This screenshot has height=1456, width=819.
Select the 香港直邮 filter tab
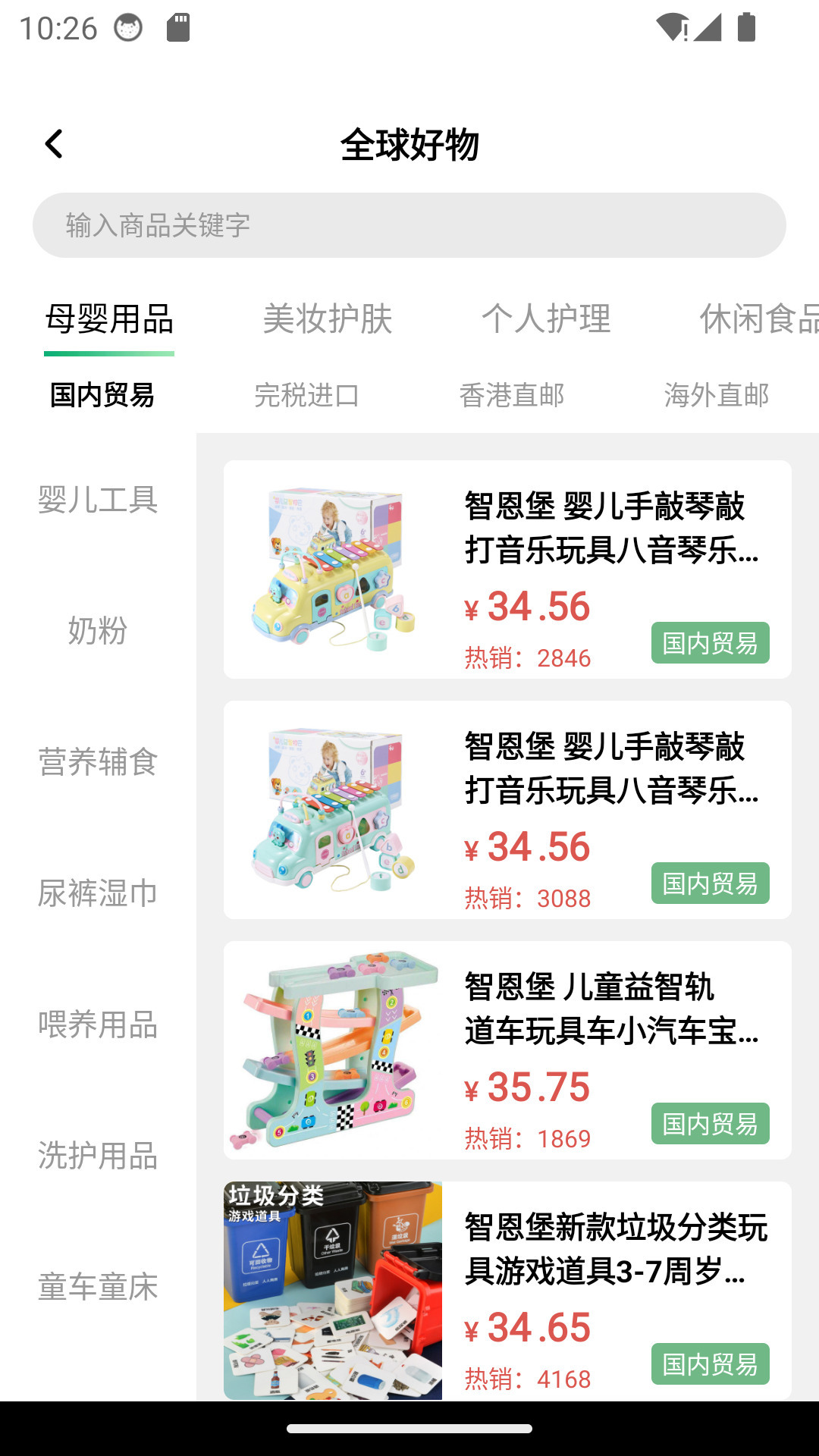tap(512, 395)
